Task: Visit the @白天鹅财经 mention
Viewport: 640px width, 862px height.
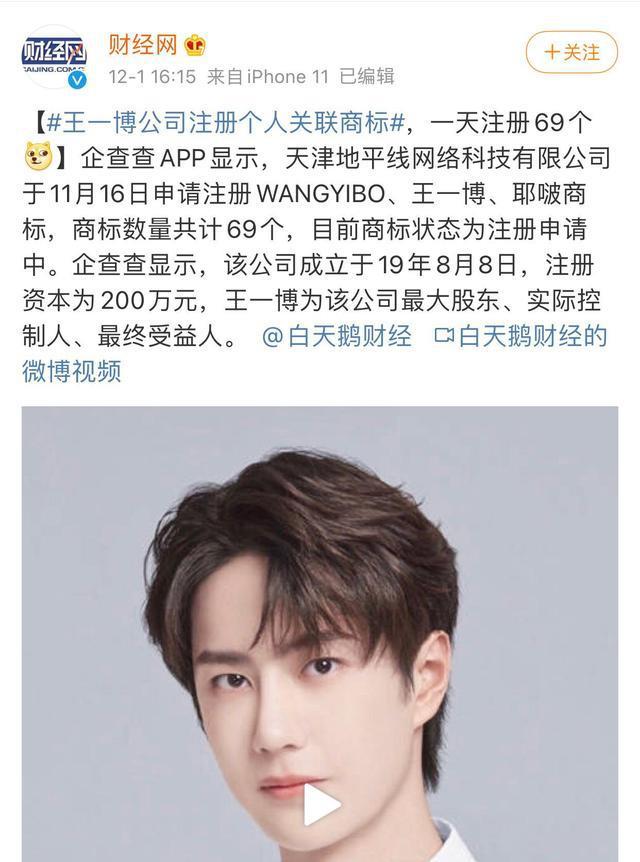Action: click(336, 336)
